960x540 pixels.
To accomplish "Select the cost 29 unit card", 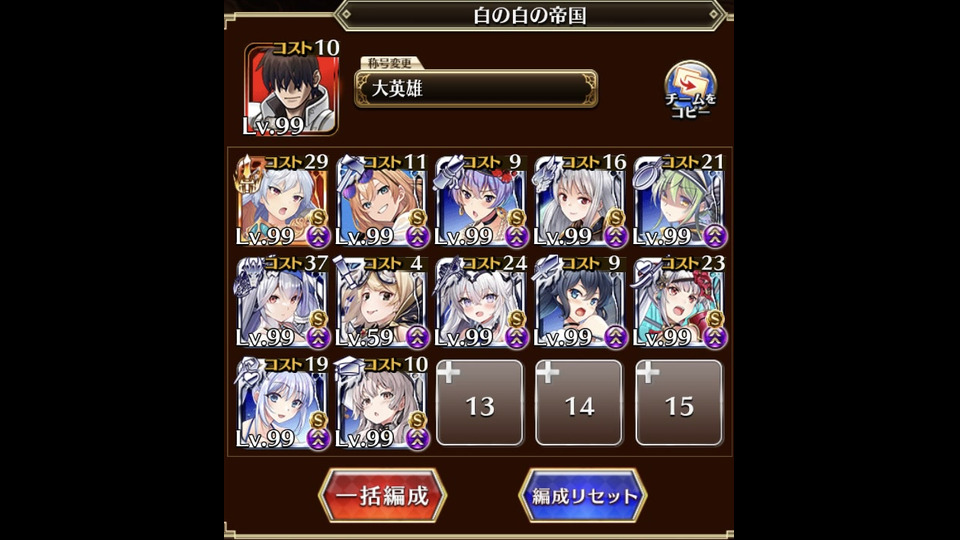I will 283,201.
